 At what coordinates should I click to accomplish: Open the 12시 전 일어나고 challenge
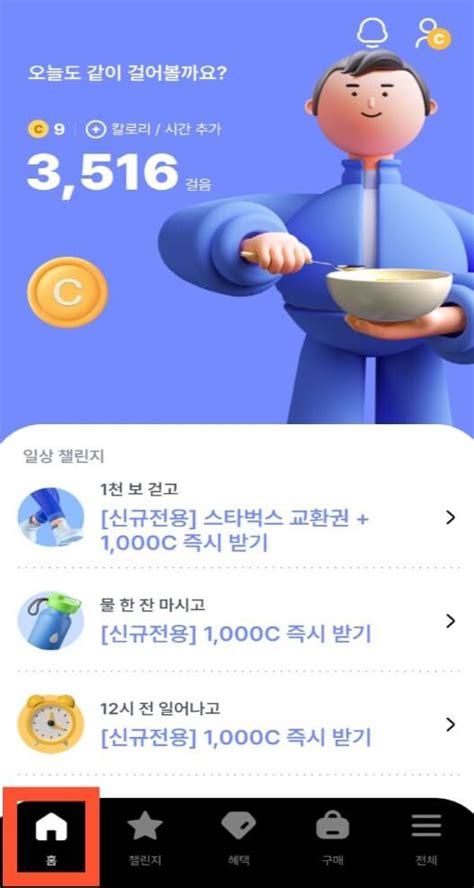point(237,725)
